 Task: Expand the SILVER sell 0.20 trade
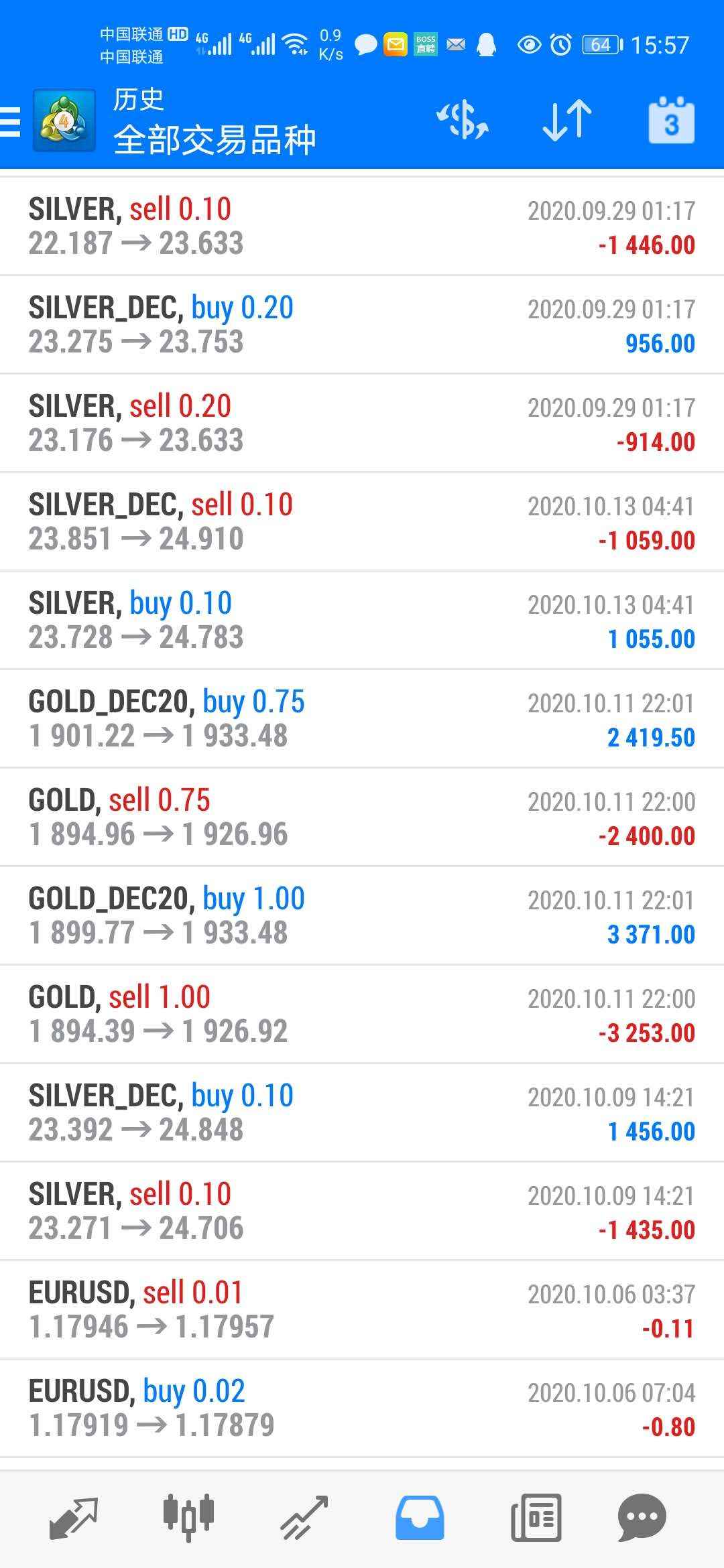(362, 423)
